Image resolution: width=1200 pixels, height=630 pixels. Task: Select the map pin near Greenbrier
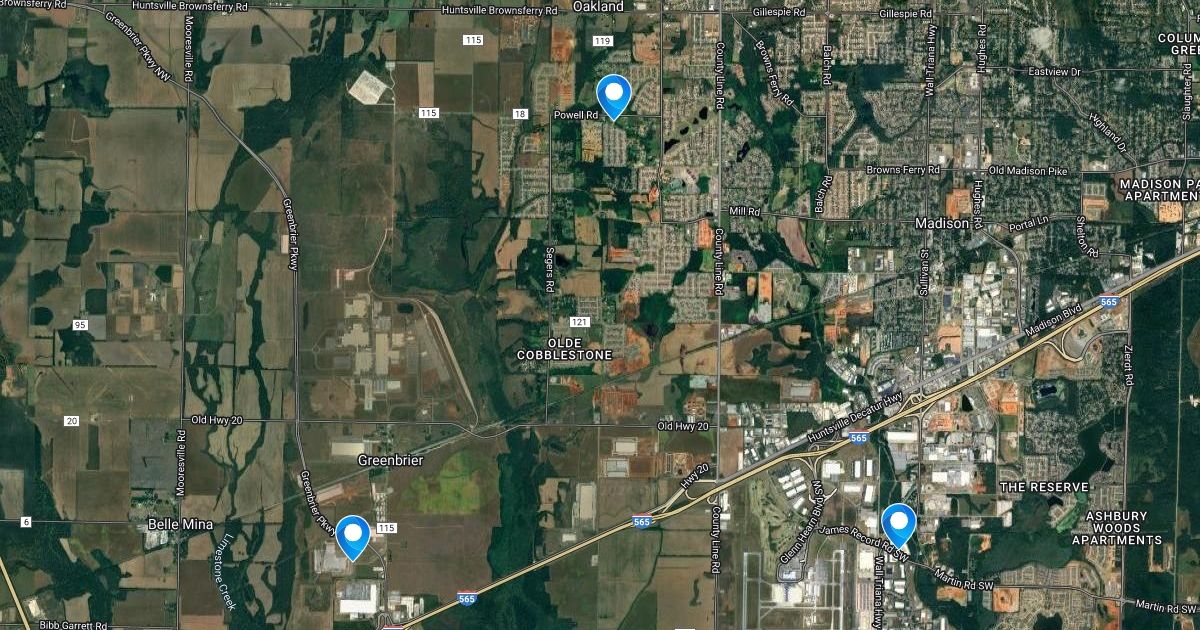353,533
